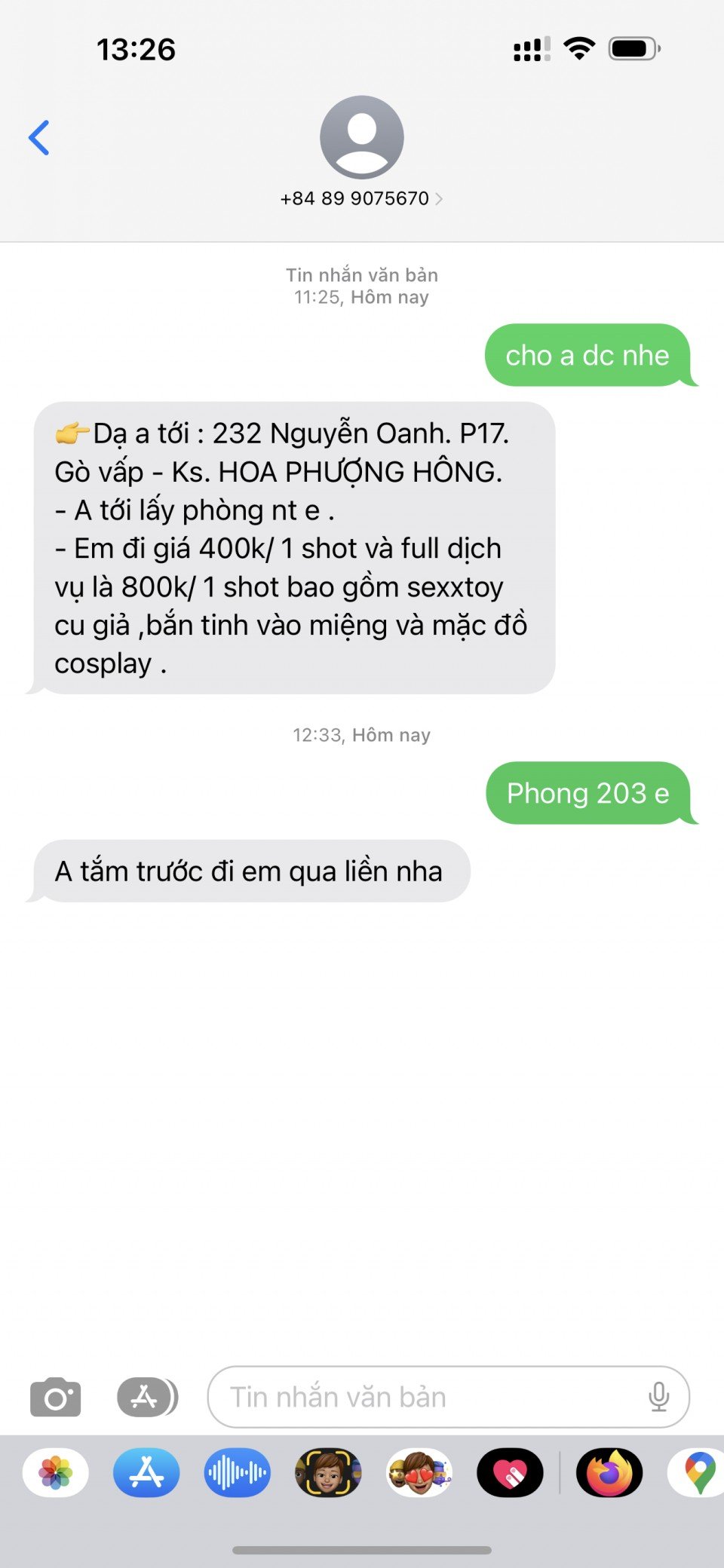Viewport: 724px width, 1568px height.
Task: Toggle the App Store apps drawer button
Action: coord(147,1398)
